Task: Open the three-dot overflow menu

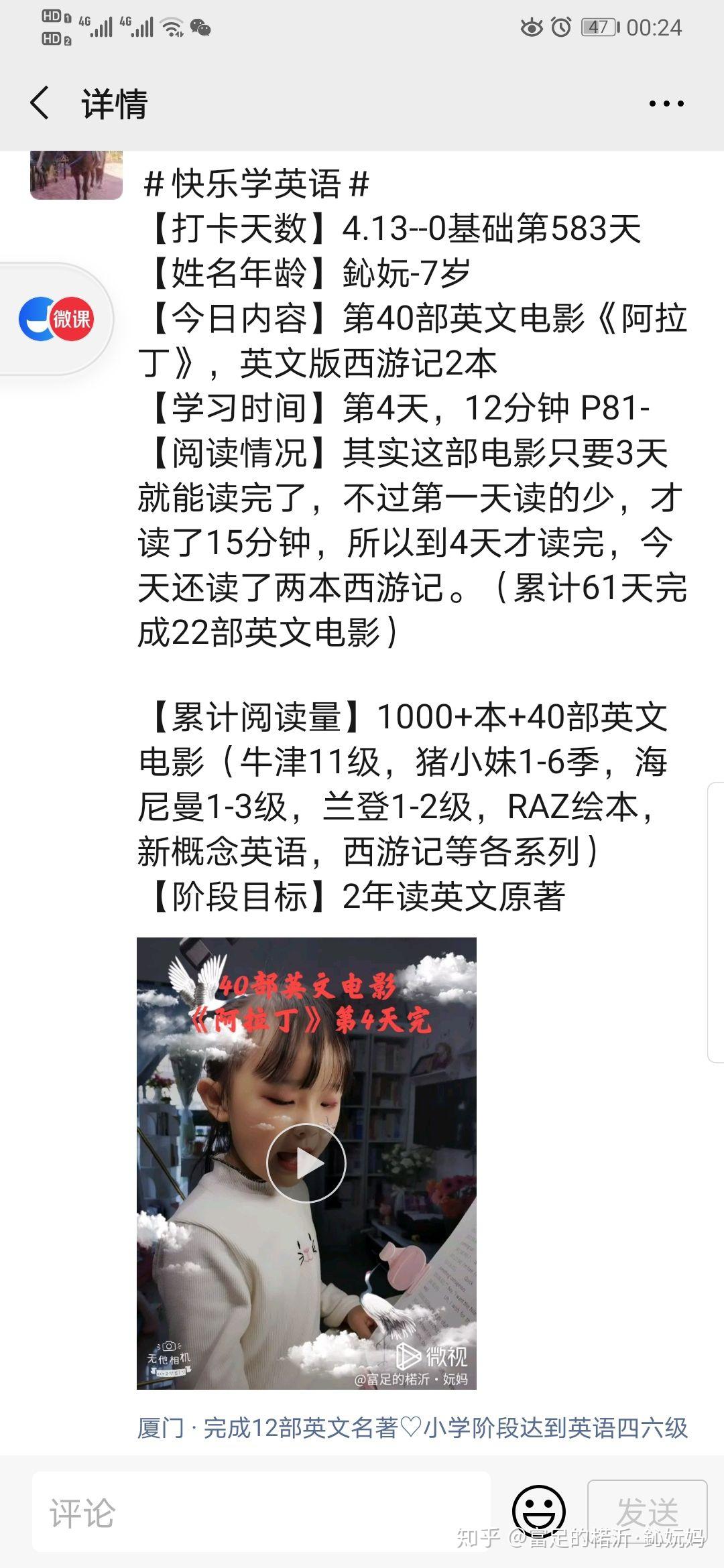Action: pyautogui.click(x=666, y=103)
